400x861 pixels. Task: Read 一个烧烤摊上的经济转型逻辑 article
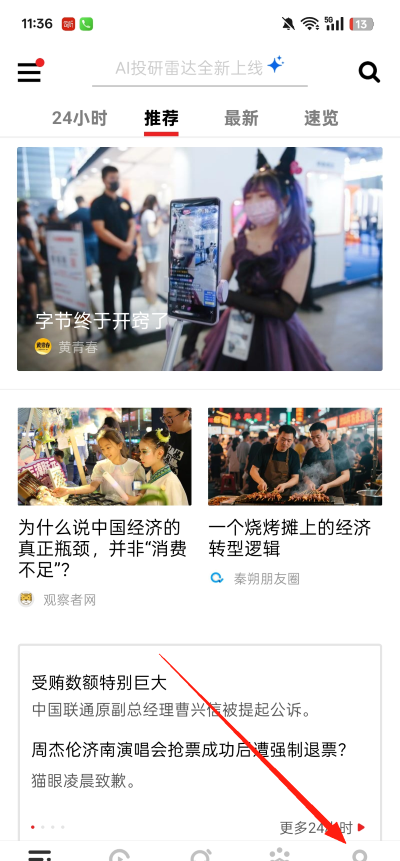click(295, 497)
